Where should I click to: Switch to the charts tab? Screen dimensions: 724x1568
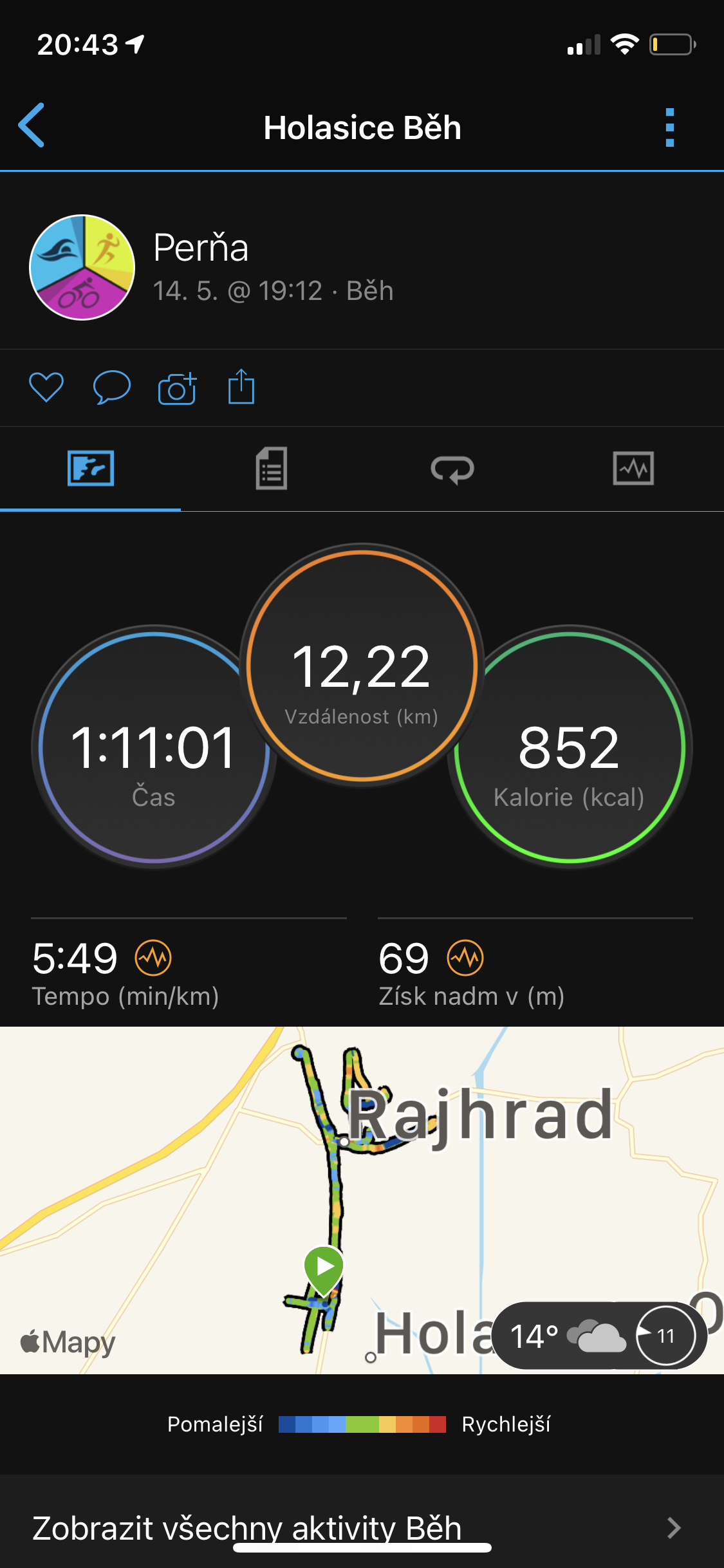click(x=633, y=469)
